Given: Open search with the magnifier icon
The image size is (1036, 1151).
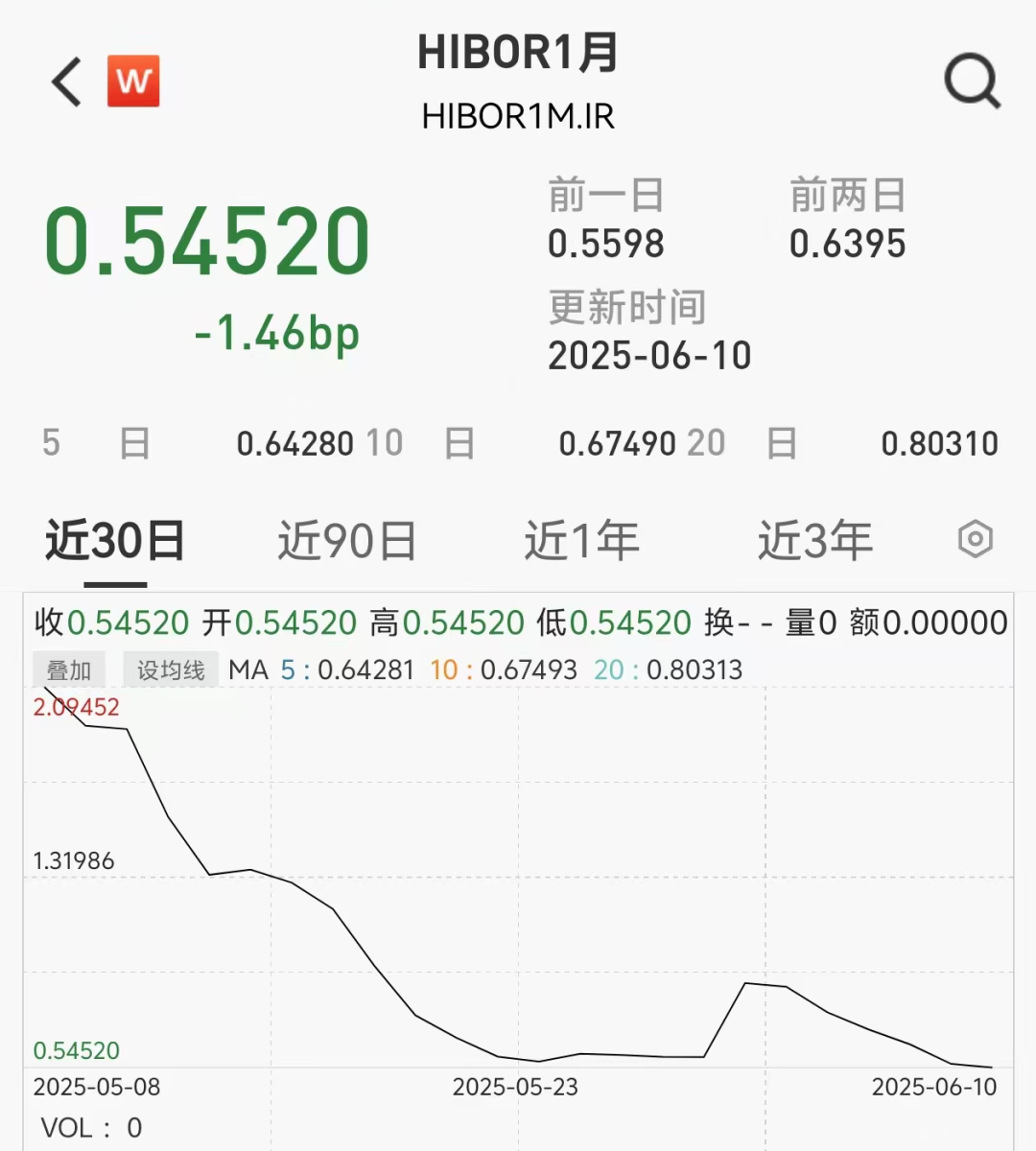Looking at the screenshot, I should pos(972,82).
